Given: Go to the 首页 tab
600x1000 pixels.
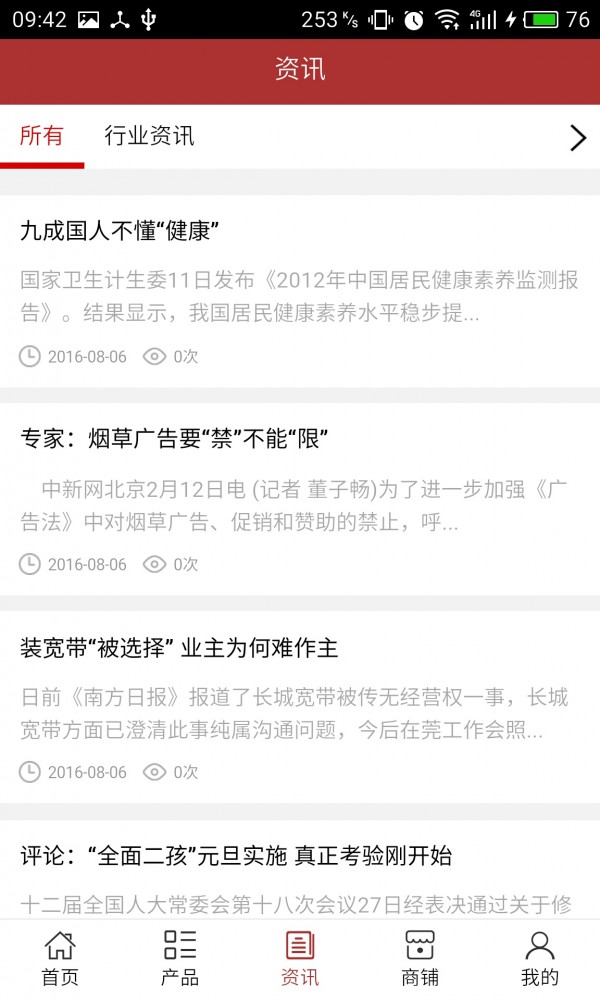Looking at the screenshot, I should click(60, 959).
